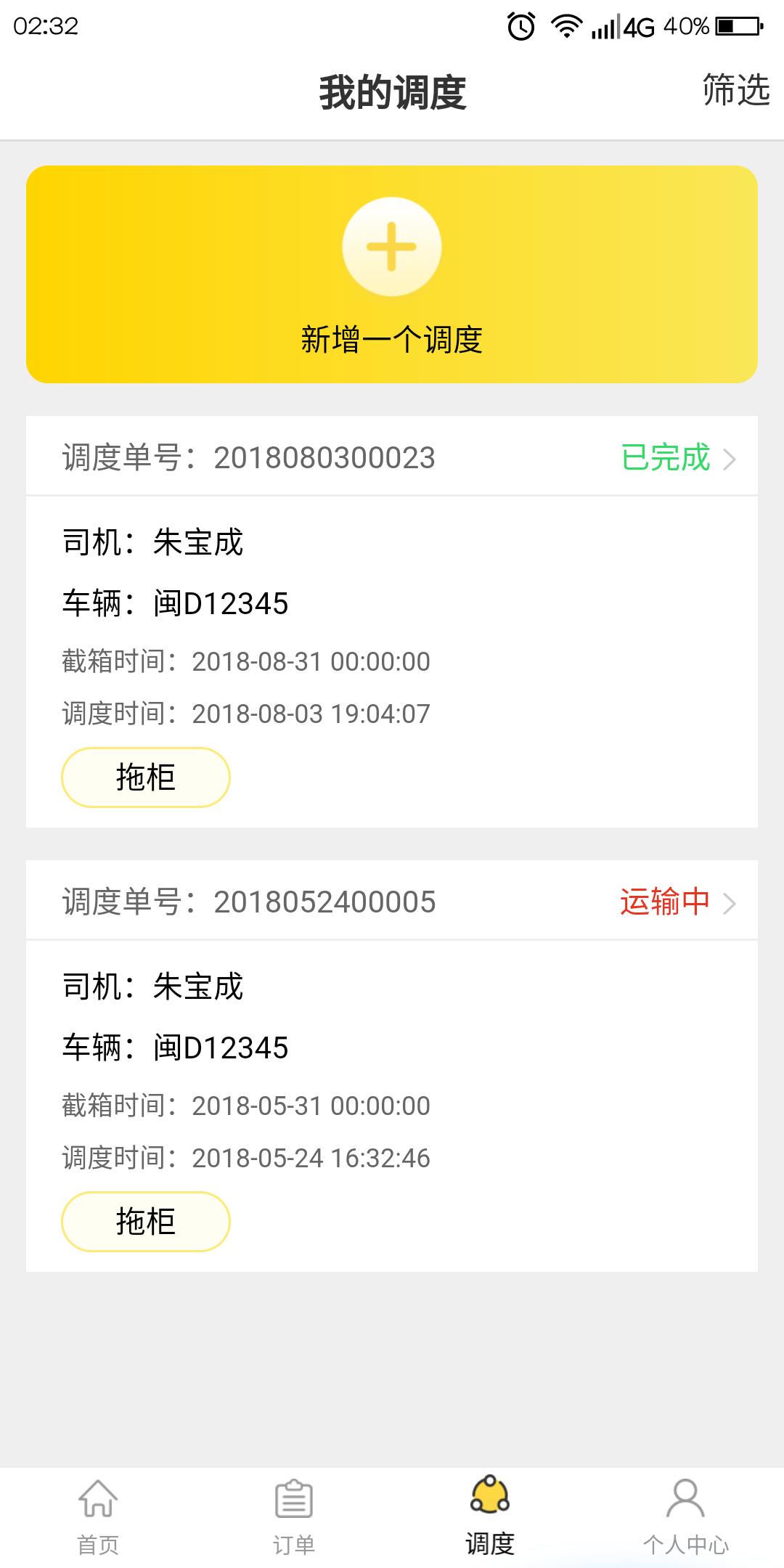Tap dispatch number 2018052400005 text
Screen dimensions: 784x1568
[x=326, y=902]
